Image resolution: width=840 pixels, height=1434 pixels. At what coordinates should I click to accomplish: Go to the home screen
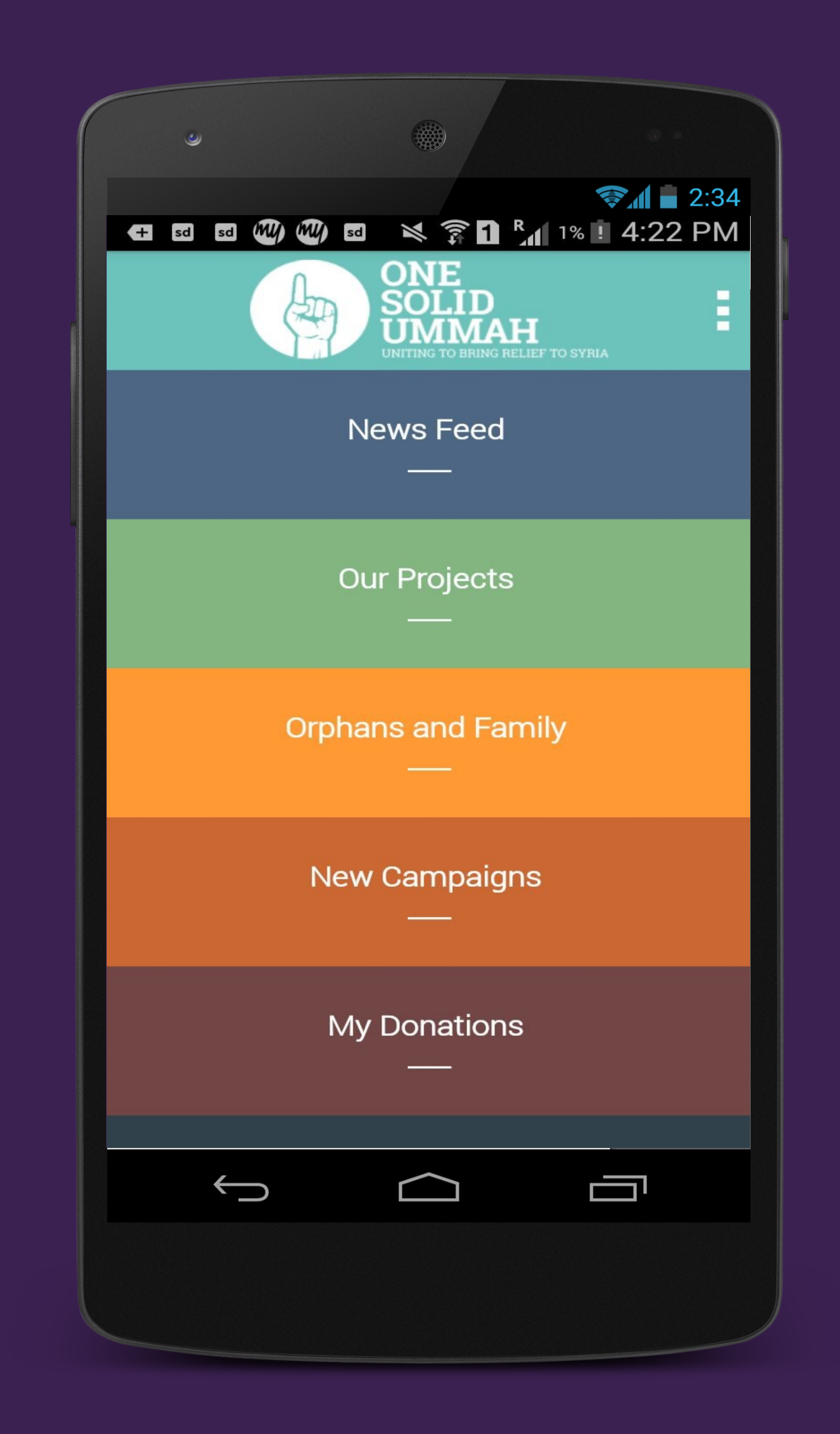(x=428, y=1187)
